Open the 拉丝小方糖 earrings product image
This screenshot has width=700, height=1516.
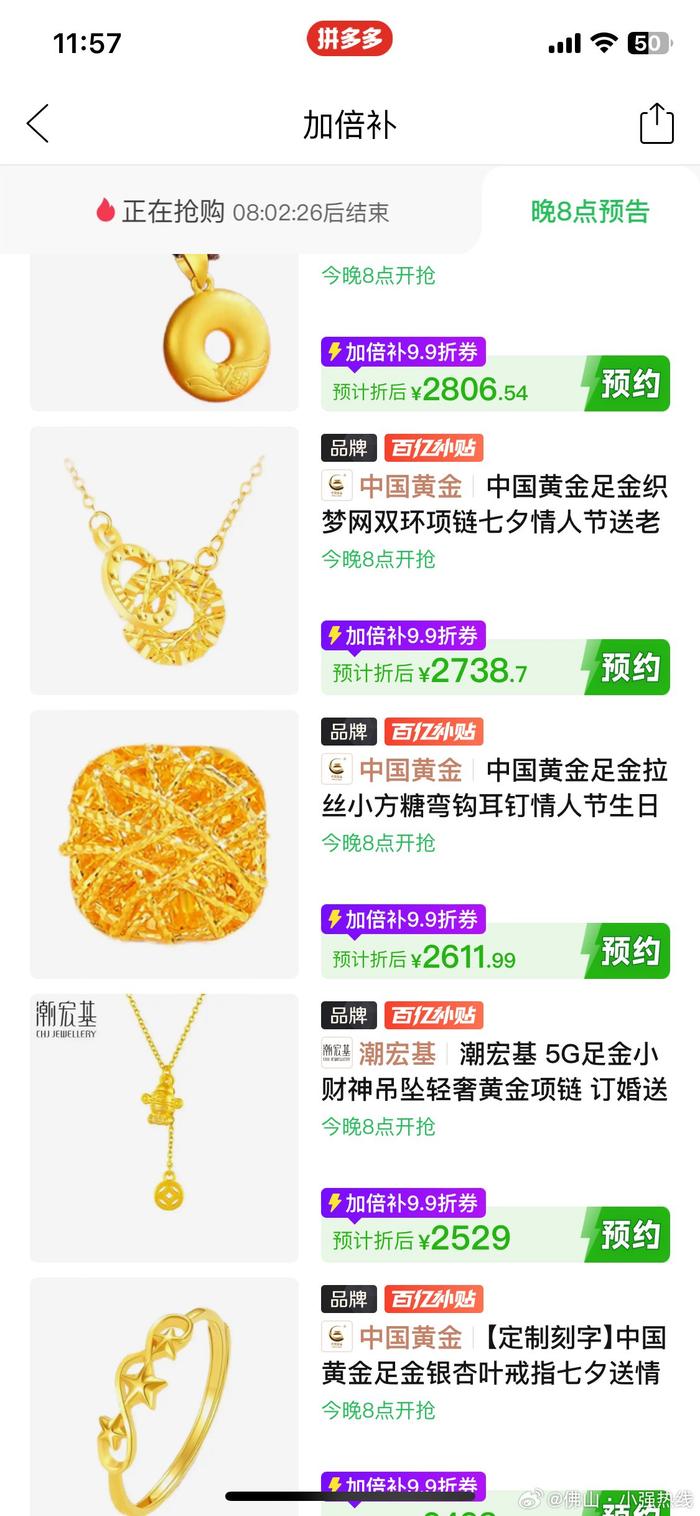pyautogui.click(x=164, y=844)
